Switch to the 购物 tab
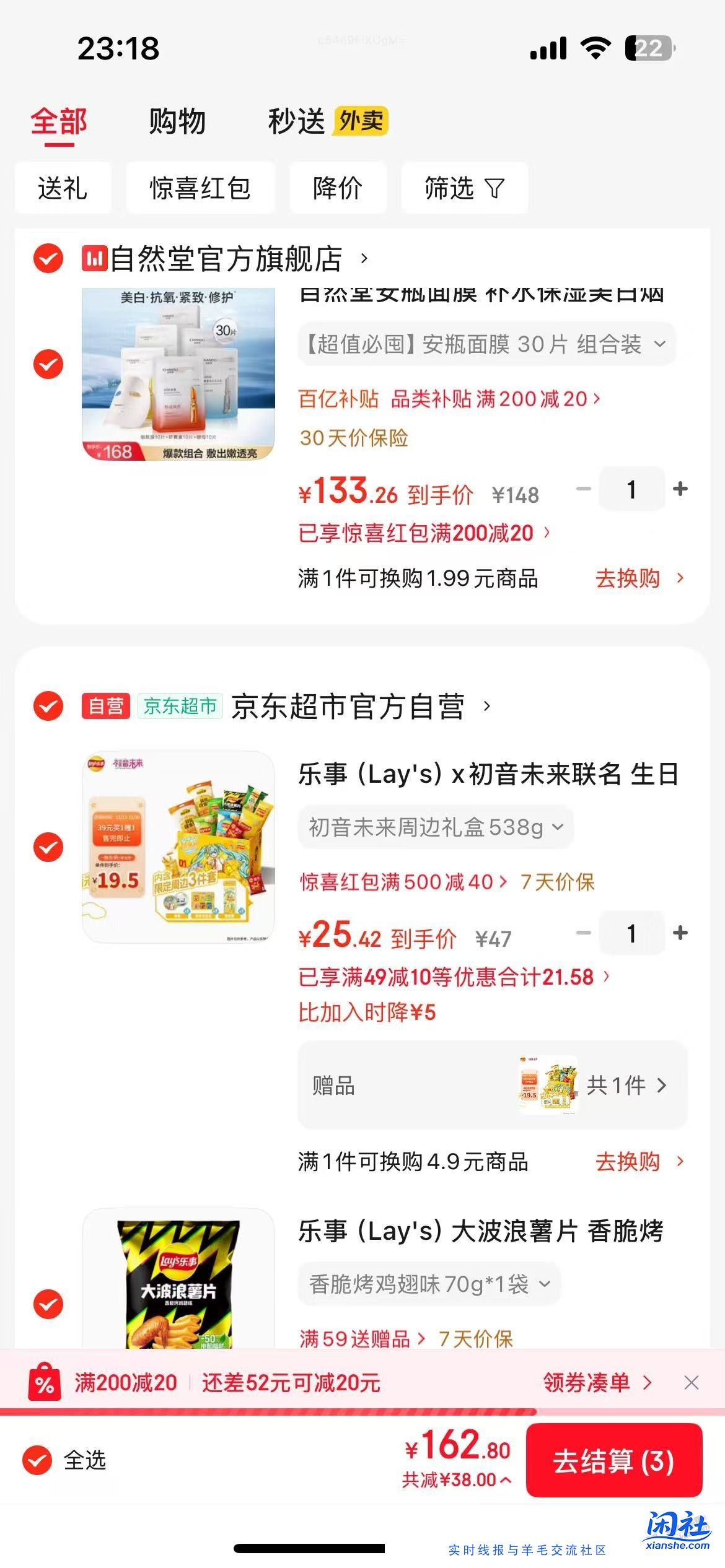This screenshot has width=725, height=1568. 177,122
